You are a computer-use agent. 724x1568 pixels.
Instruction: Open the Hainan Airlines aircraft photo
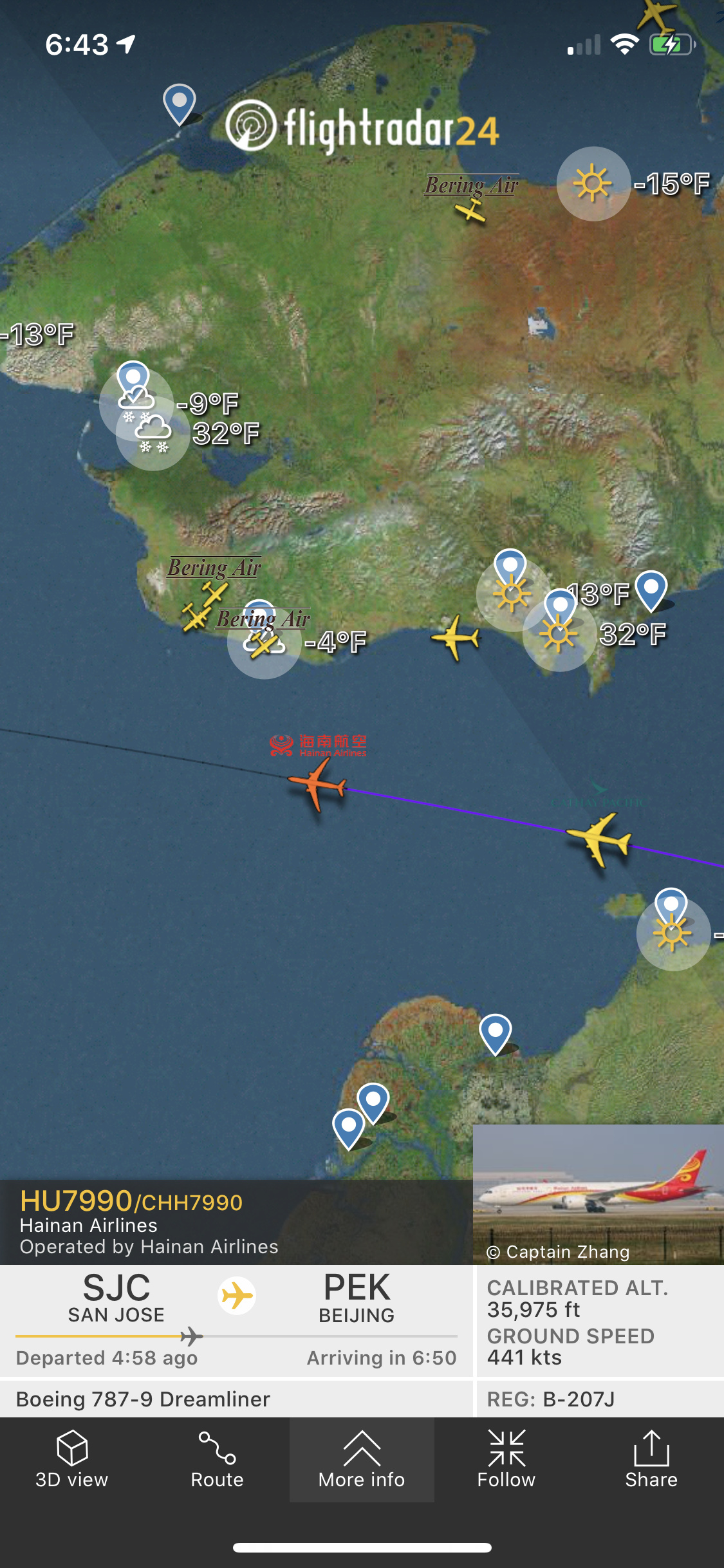598,1194
